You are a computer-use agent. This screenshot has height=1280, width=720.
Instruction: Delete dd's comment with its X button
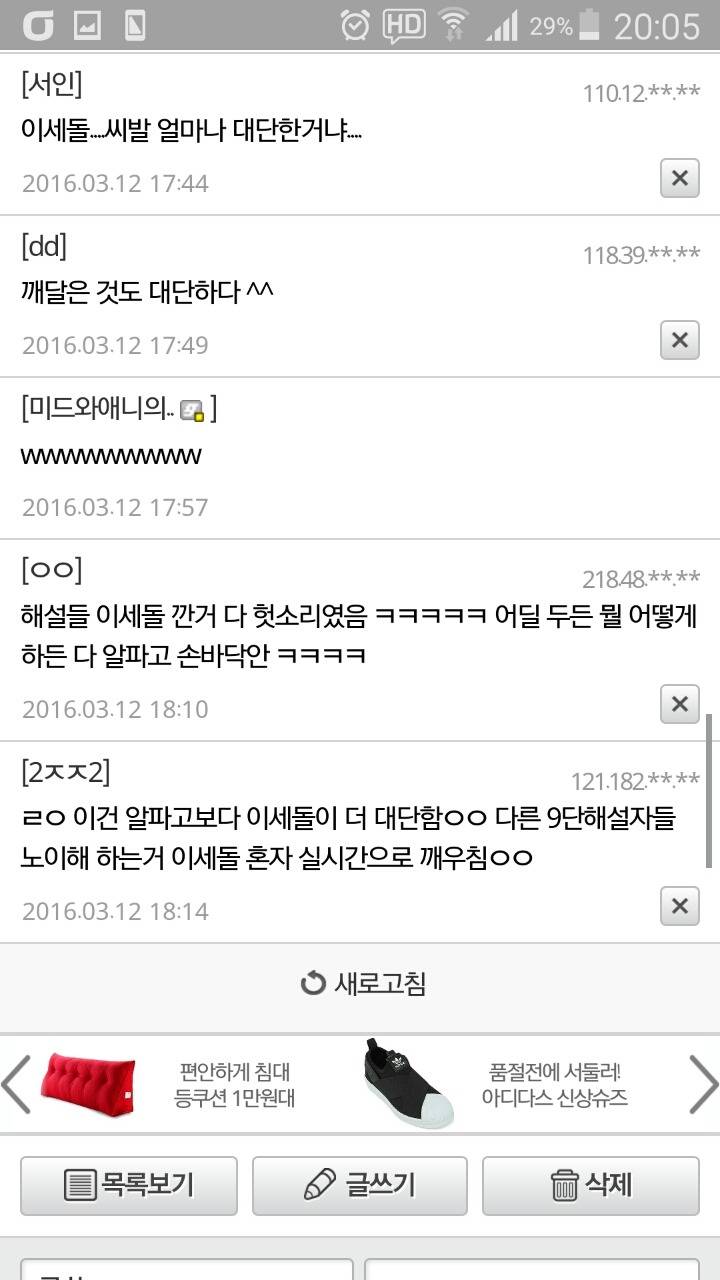pyautogui.click(x=679, y=341)
